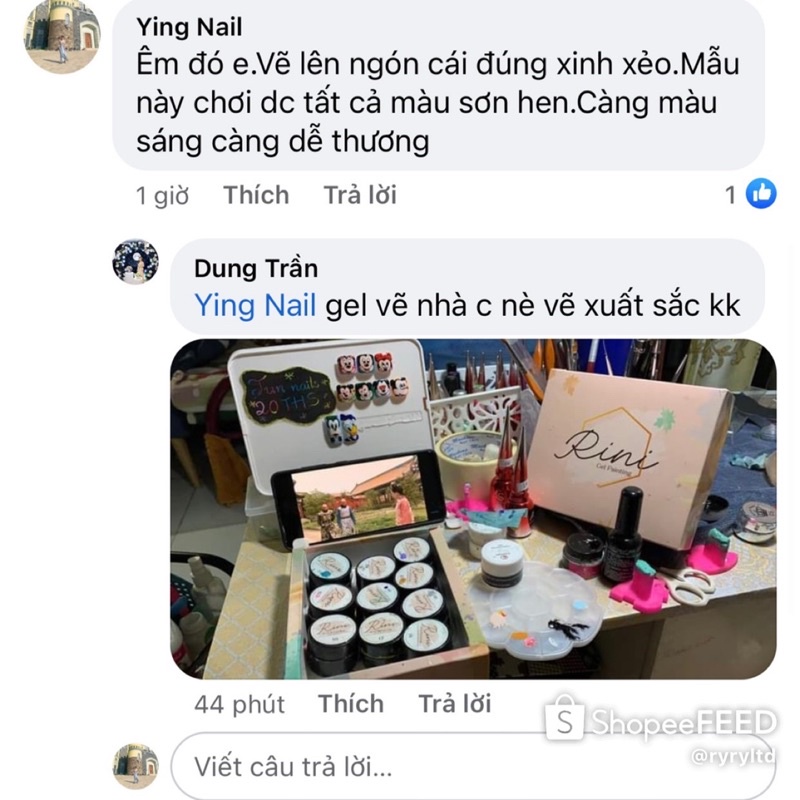Tap Dung Trần's avatar picture
The image size is (800, 800).
(x=135, y=262)
